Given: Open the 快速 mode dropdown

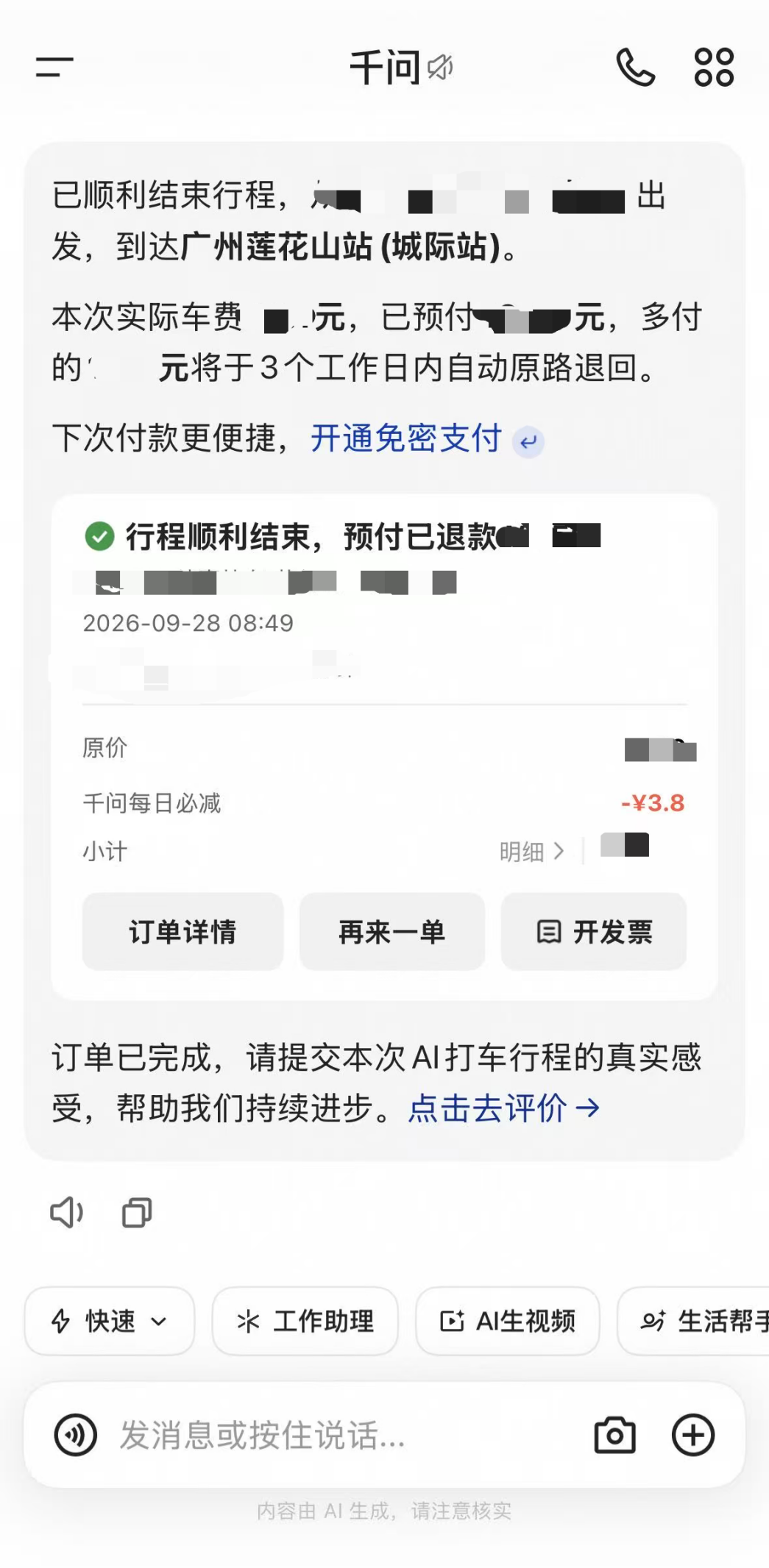Looking at the screenshot, I should click(110, 1321).
